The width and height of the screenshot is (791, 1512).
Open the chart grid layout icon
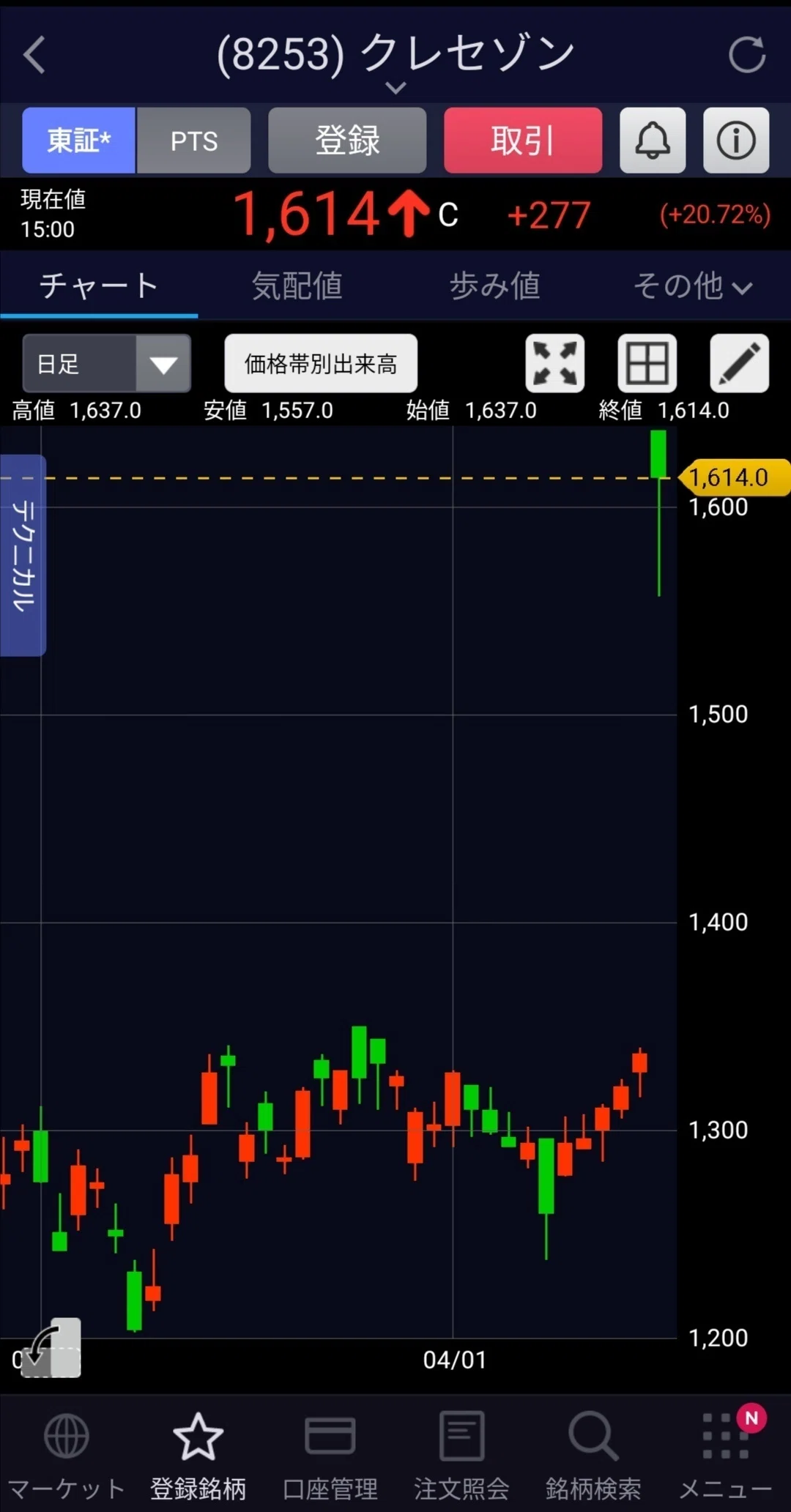(x=647, y=363)
